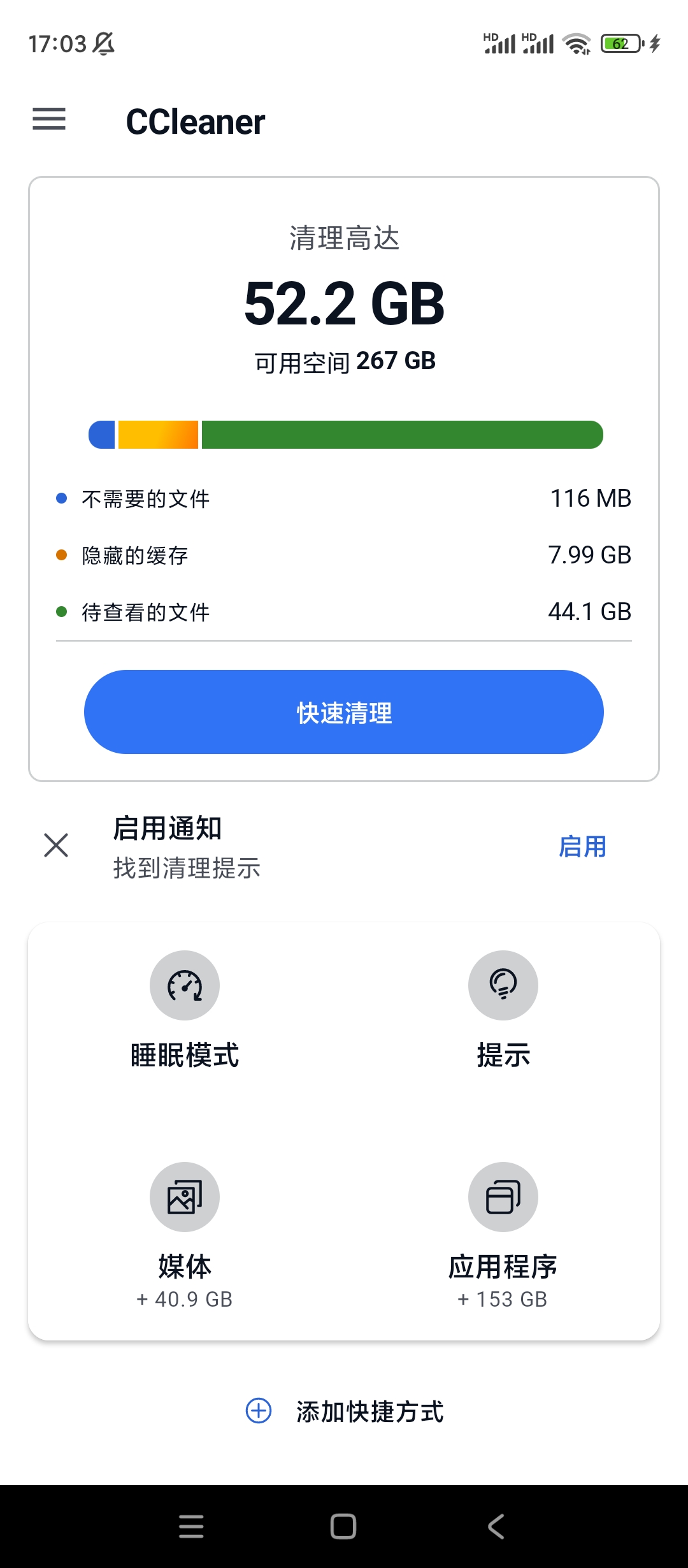Screen dimensions: 688x1568
Task: Start 快速清理 quick clean
Action: tap(344, 712)
